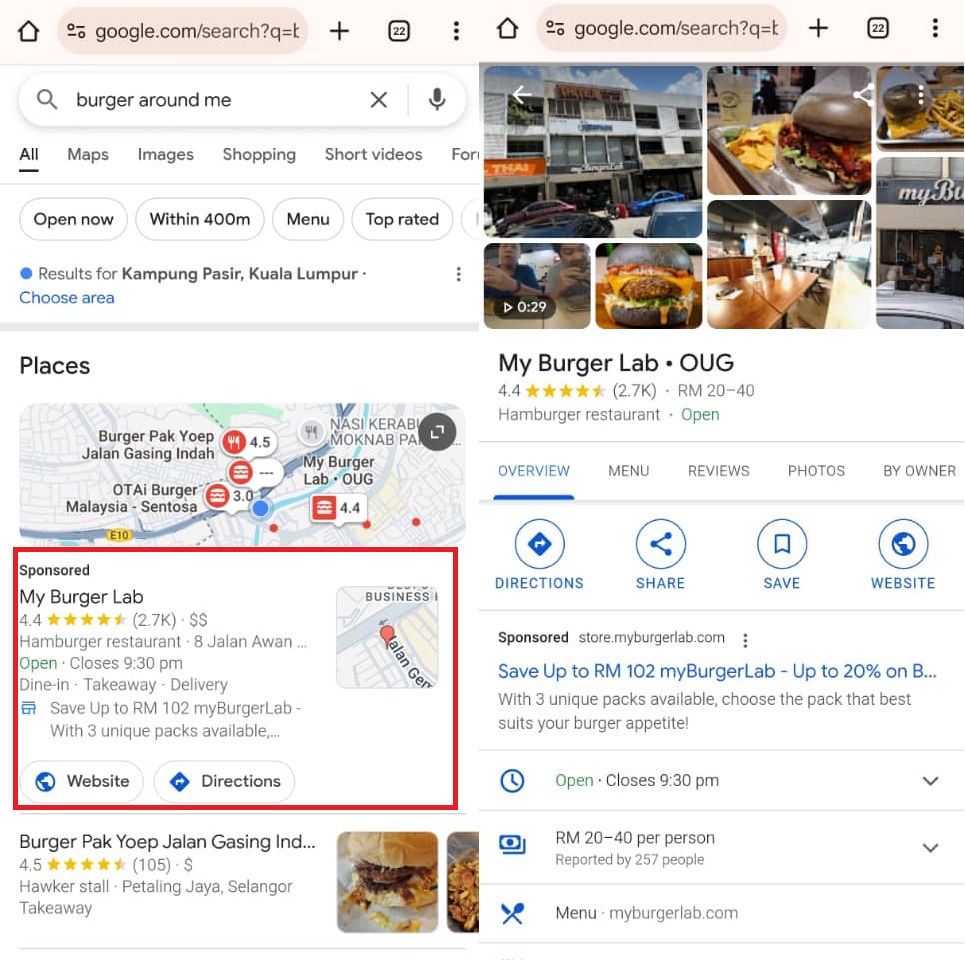
Task: Apply the Open now filter chip
Action: (73, 219)
